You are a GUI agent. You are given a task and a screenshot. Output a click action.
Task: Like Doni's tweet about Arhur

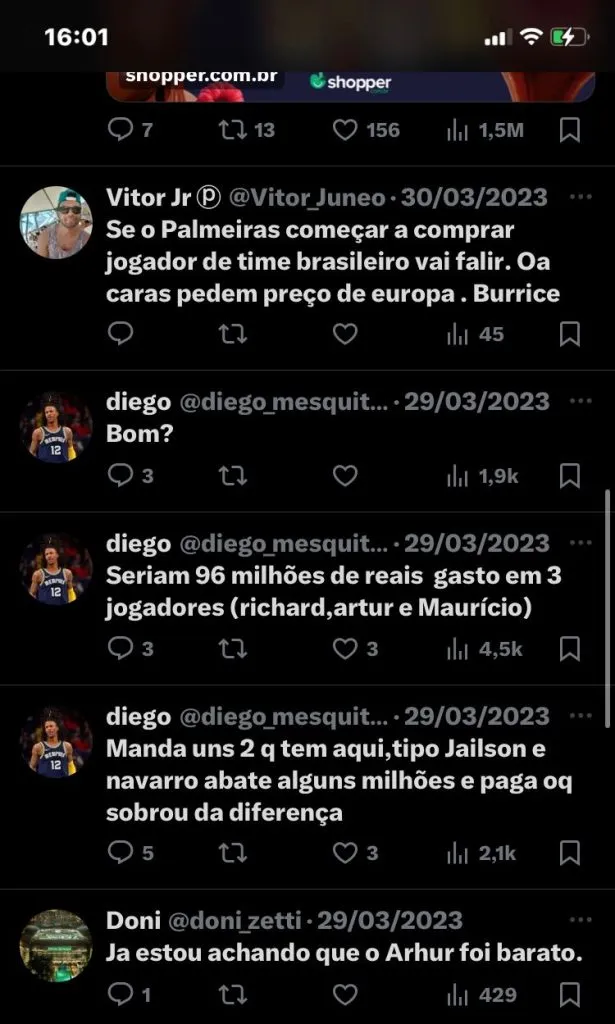click(345, 994)
